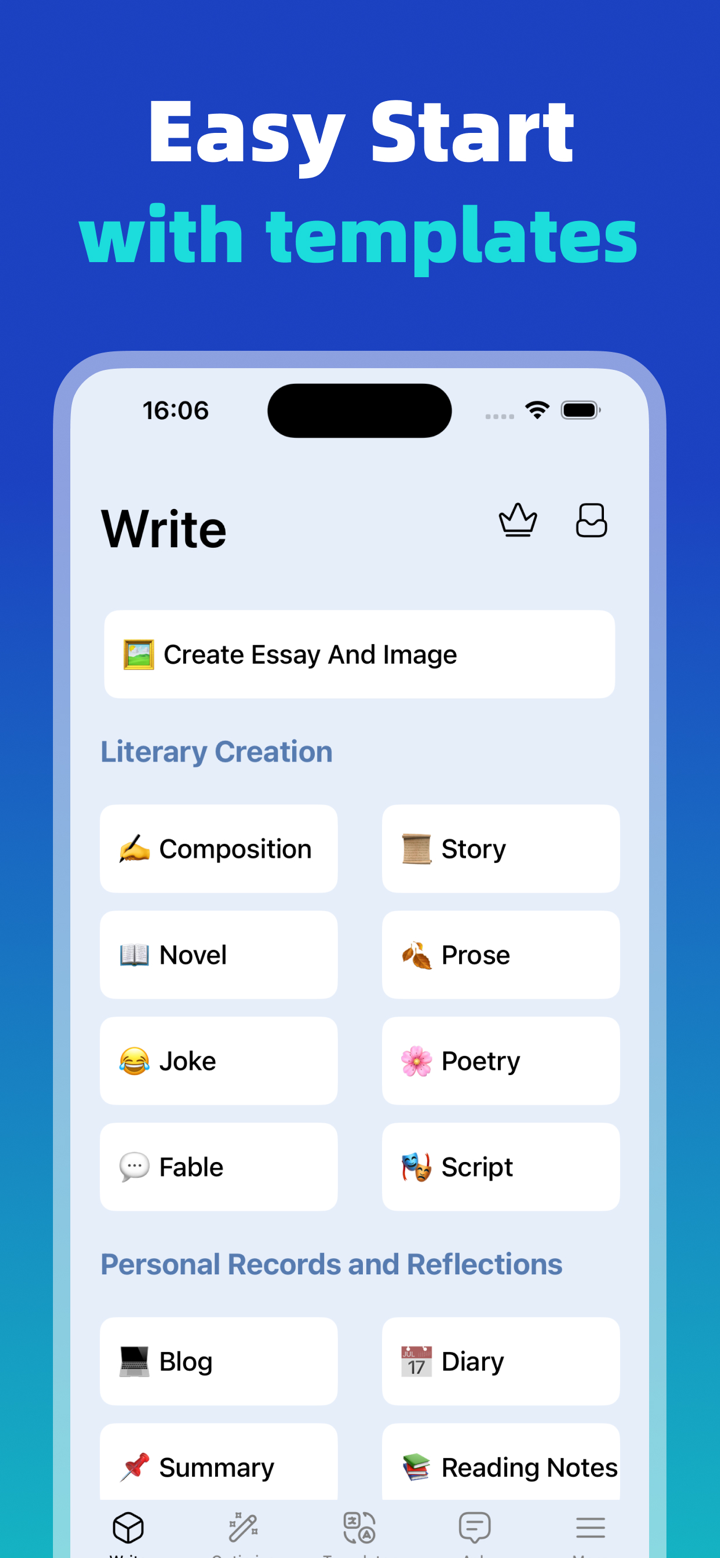Open the More menu via the hamburger icon

coord(591,1528)
